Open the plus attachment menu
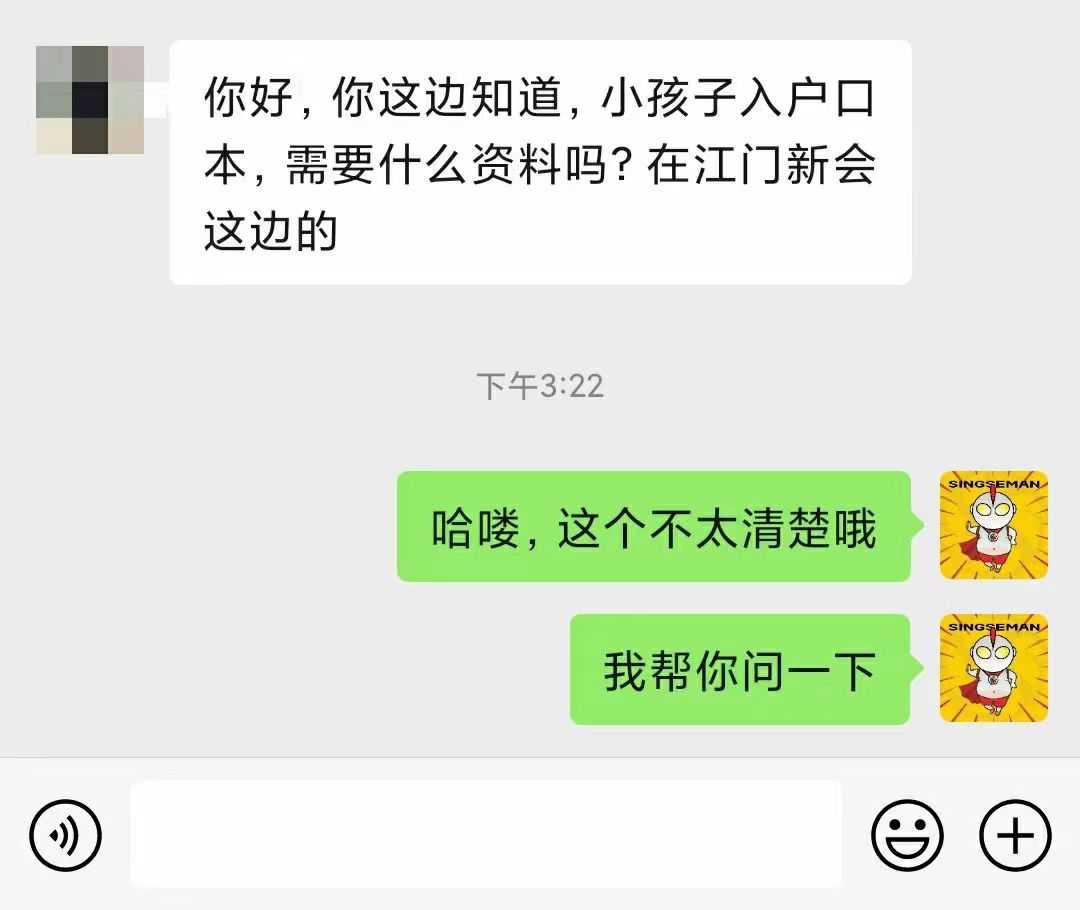Screen dimensions: 1080x910 pos(1015,834)
